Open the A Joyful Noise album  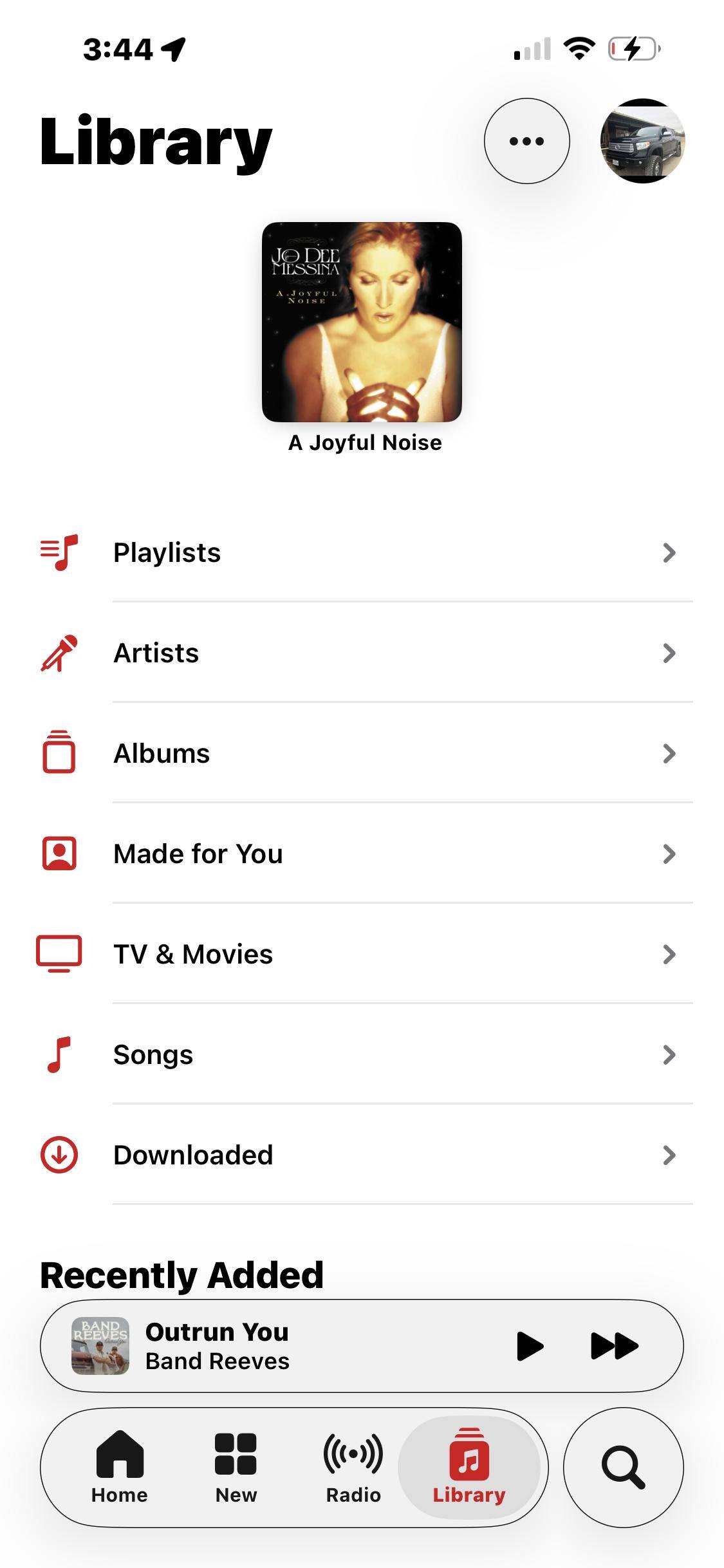pyautogui.click(x=362, y=322)
